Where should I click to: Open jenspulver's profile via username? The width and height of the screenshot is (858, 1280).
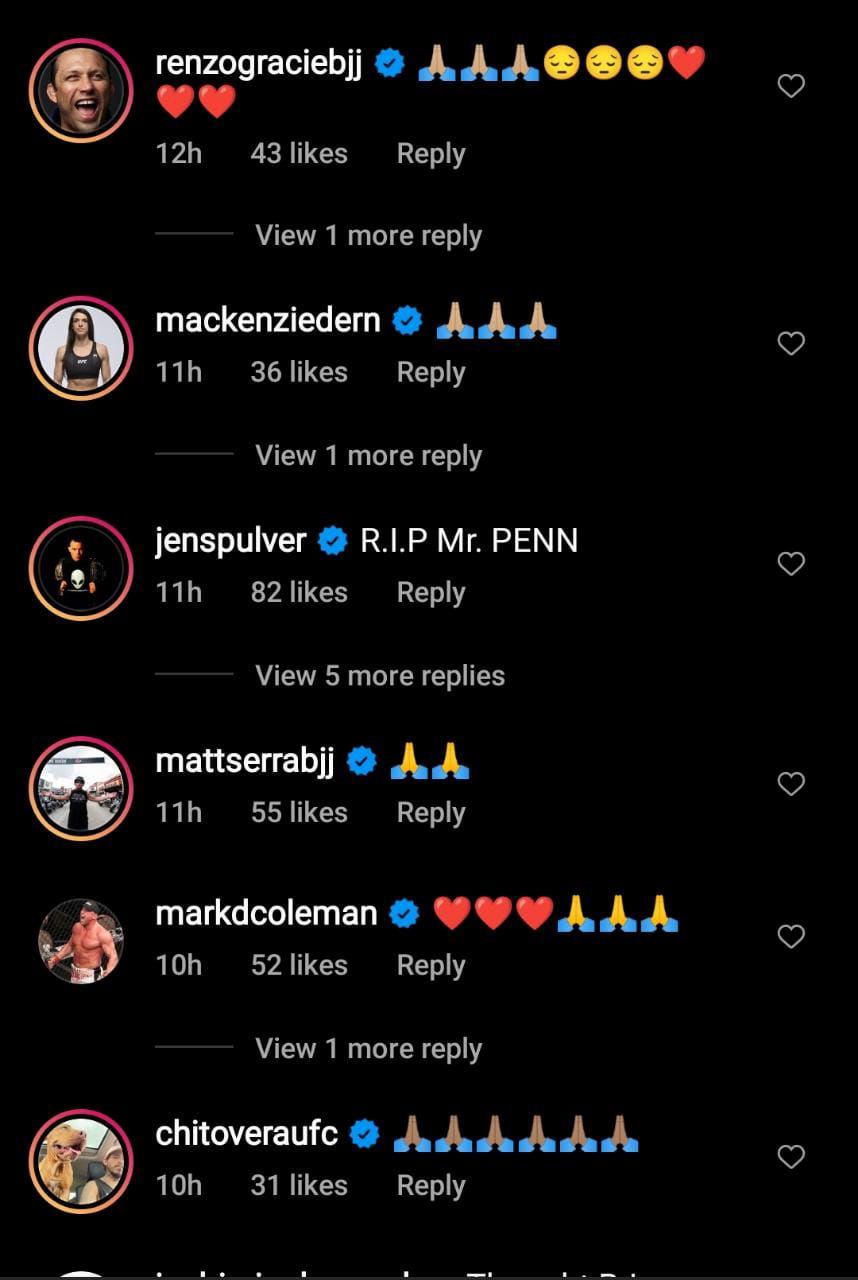click(x=231, y=541)
